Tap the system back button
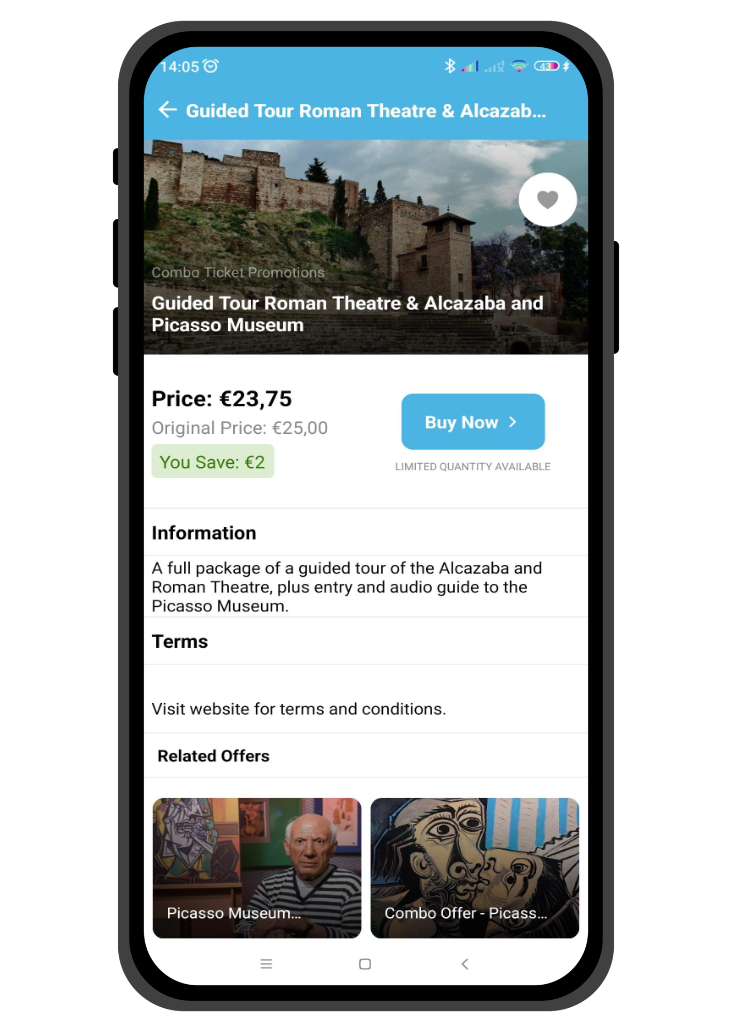Screen dimensions: 732x1032 464,964
